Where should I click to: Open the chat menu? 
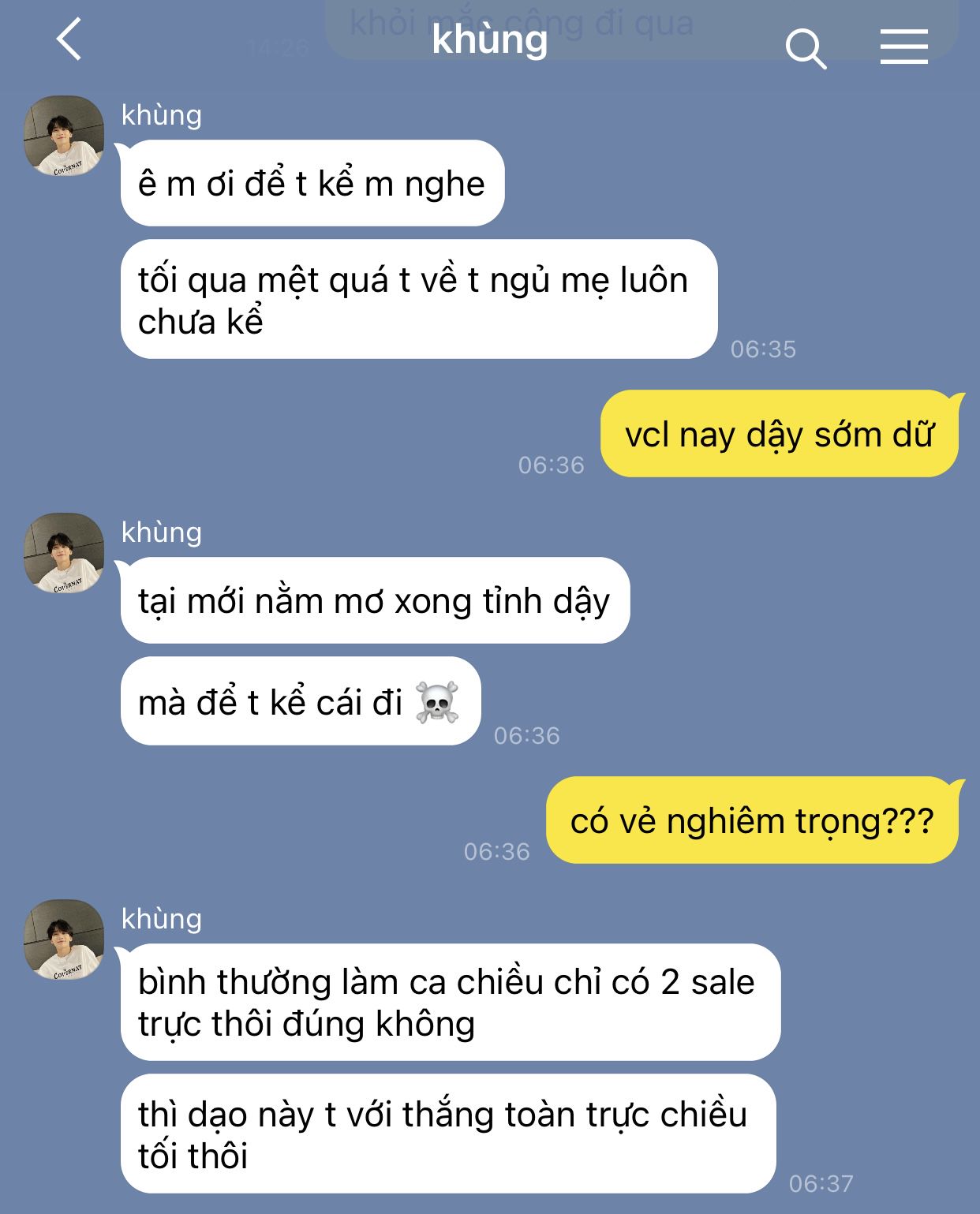904,47
